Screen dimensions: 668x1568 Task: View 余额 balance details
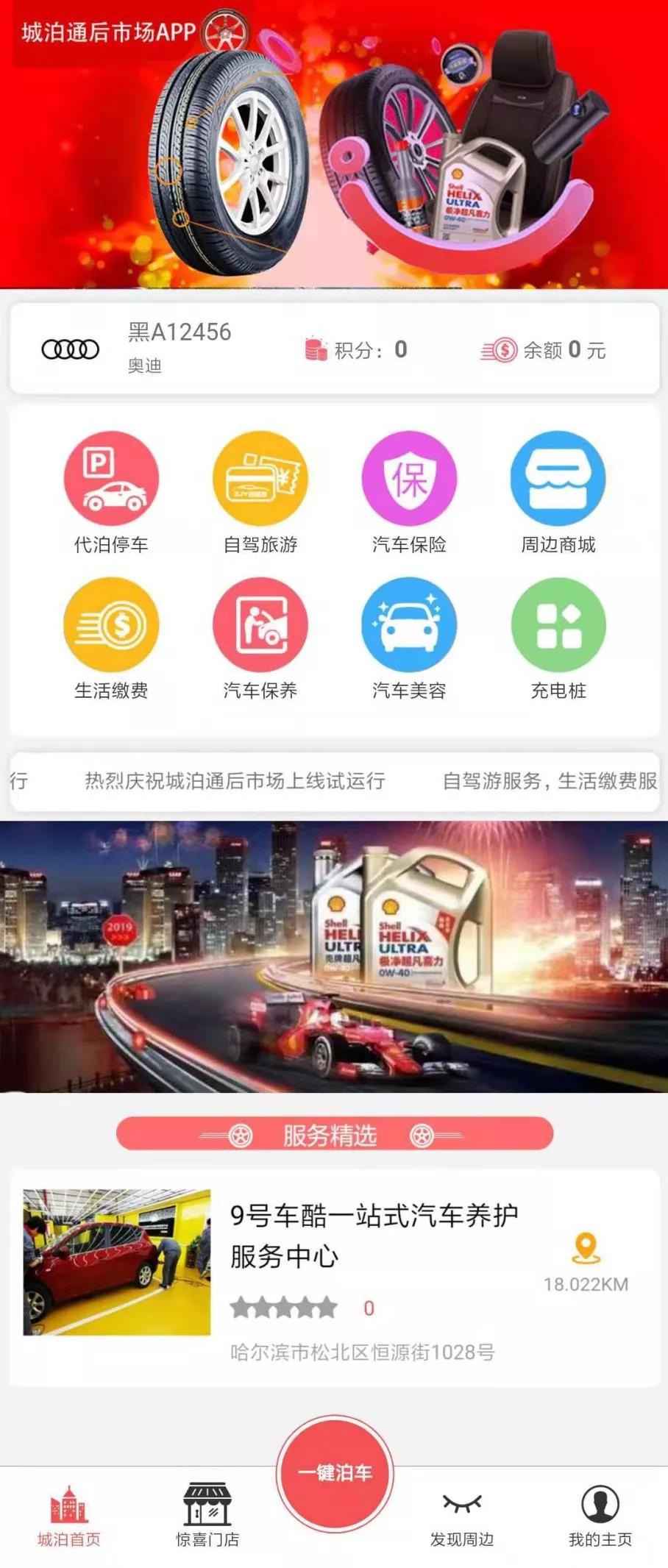(x=544, y=350)
